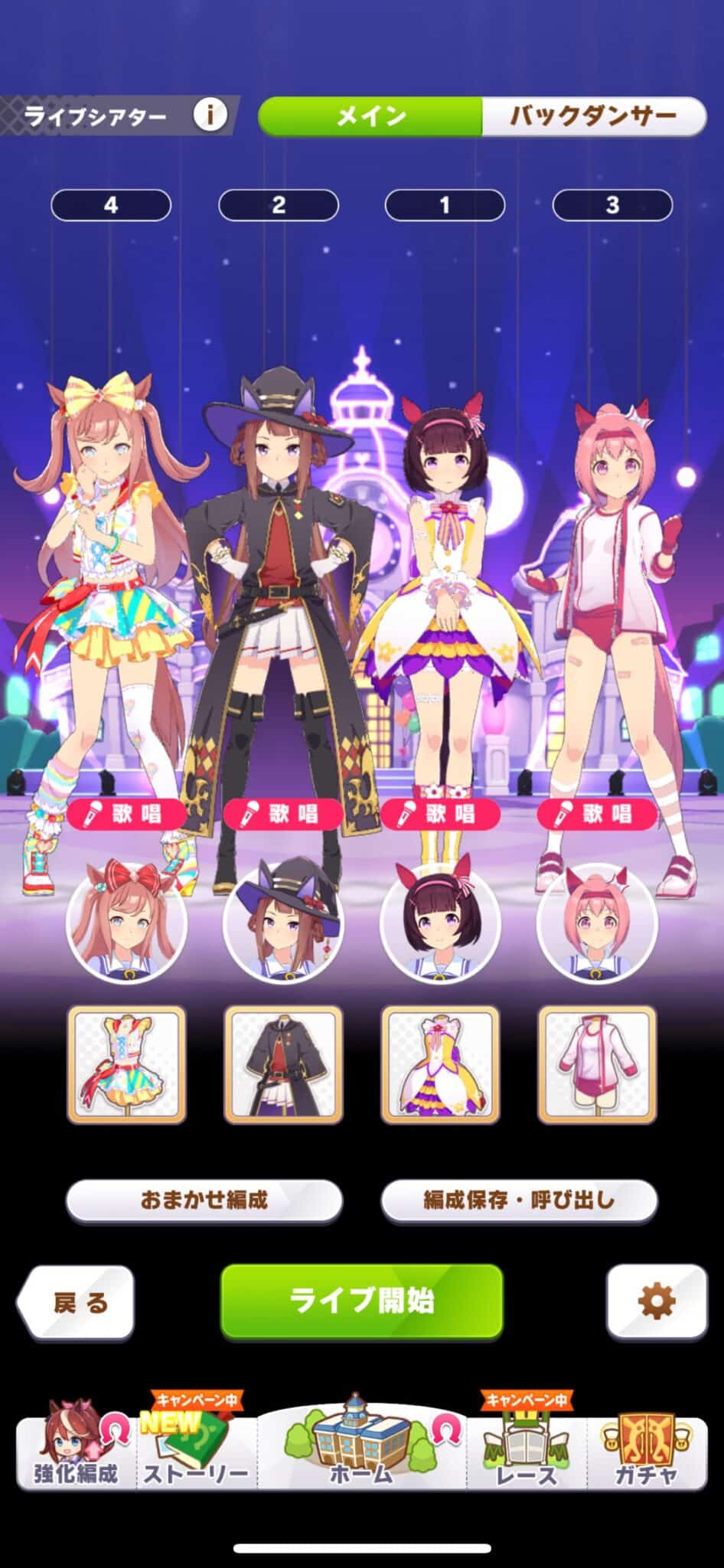Change the pink-haired character portrait
Image resolution: width=724 pixels, height=1568 pixels.
pyautogui.click(x=597, y=923)
